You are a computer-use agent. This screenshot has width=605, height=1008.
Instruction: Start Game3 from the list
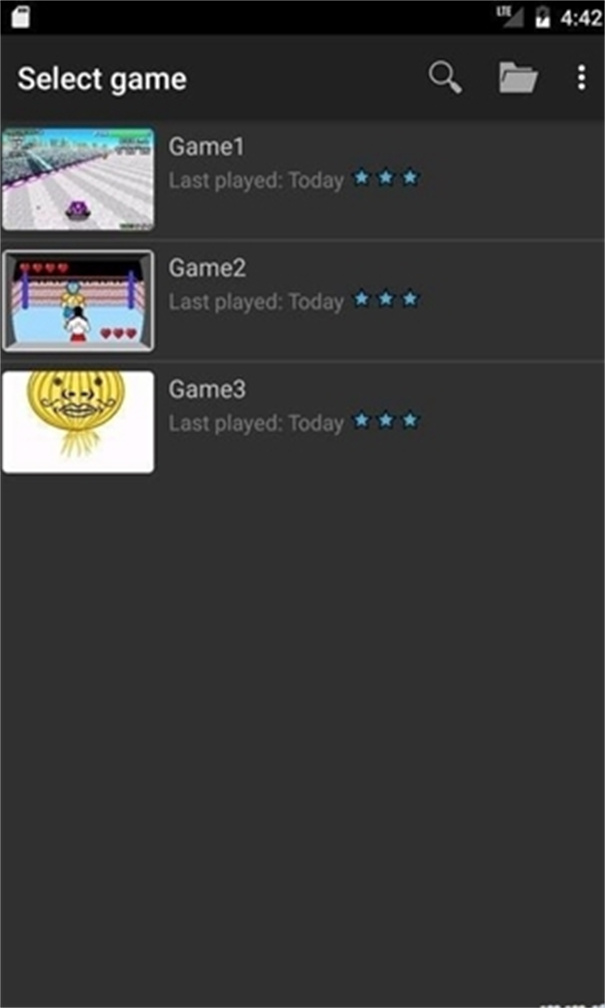coord(302,422)
